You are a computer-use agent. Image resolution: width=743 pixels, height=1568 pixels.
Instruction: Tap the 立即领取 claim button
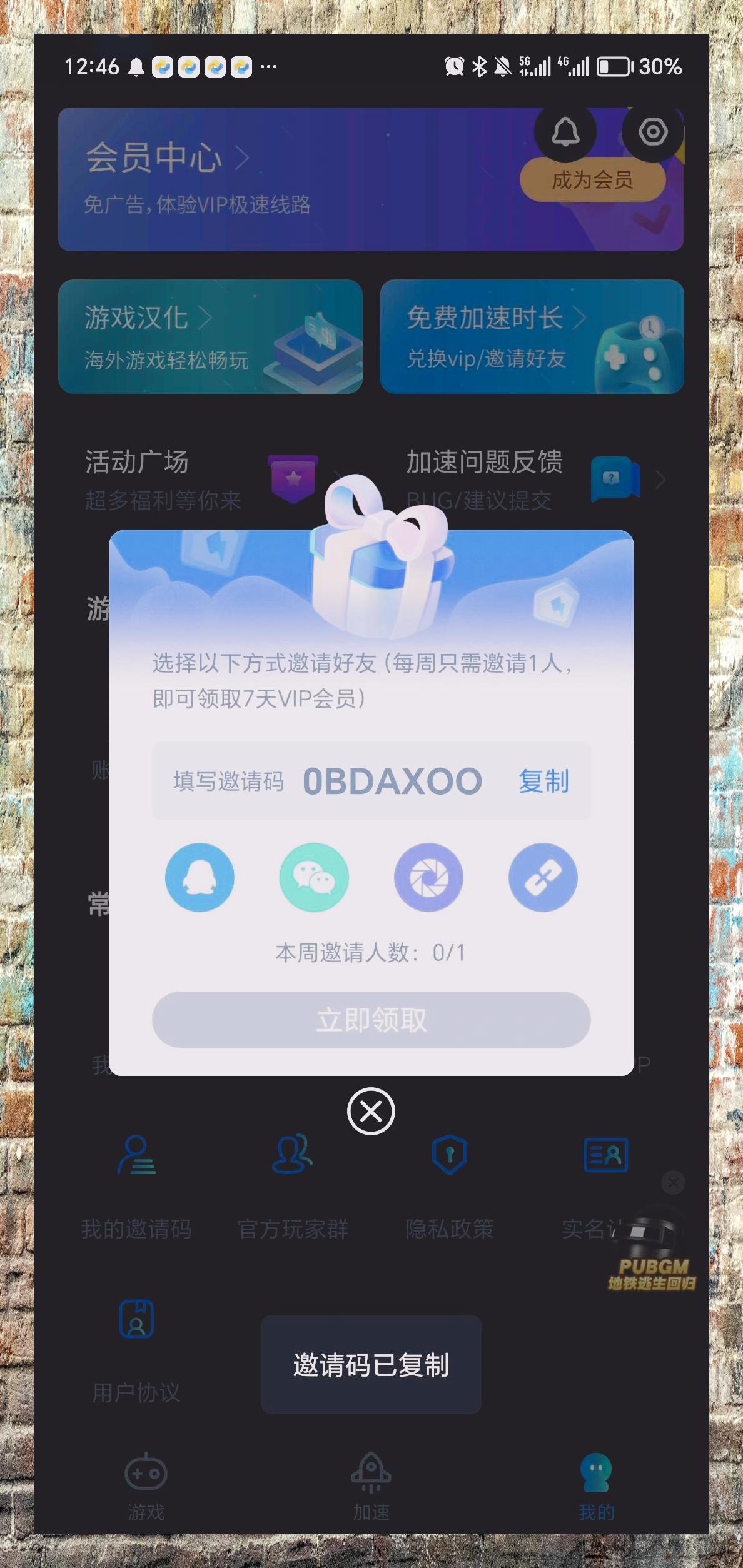coord(371,1020)
